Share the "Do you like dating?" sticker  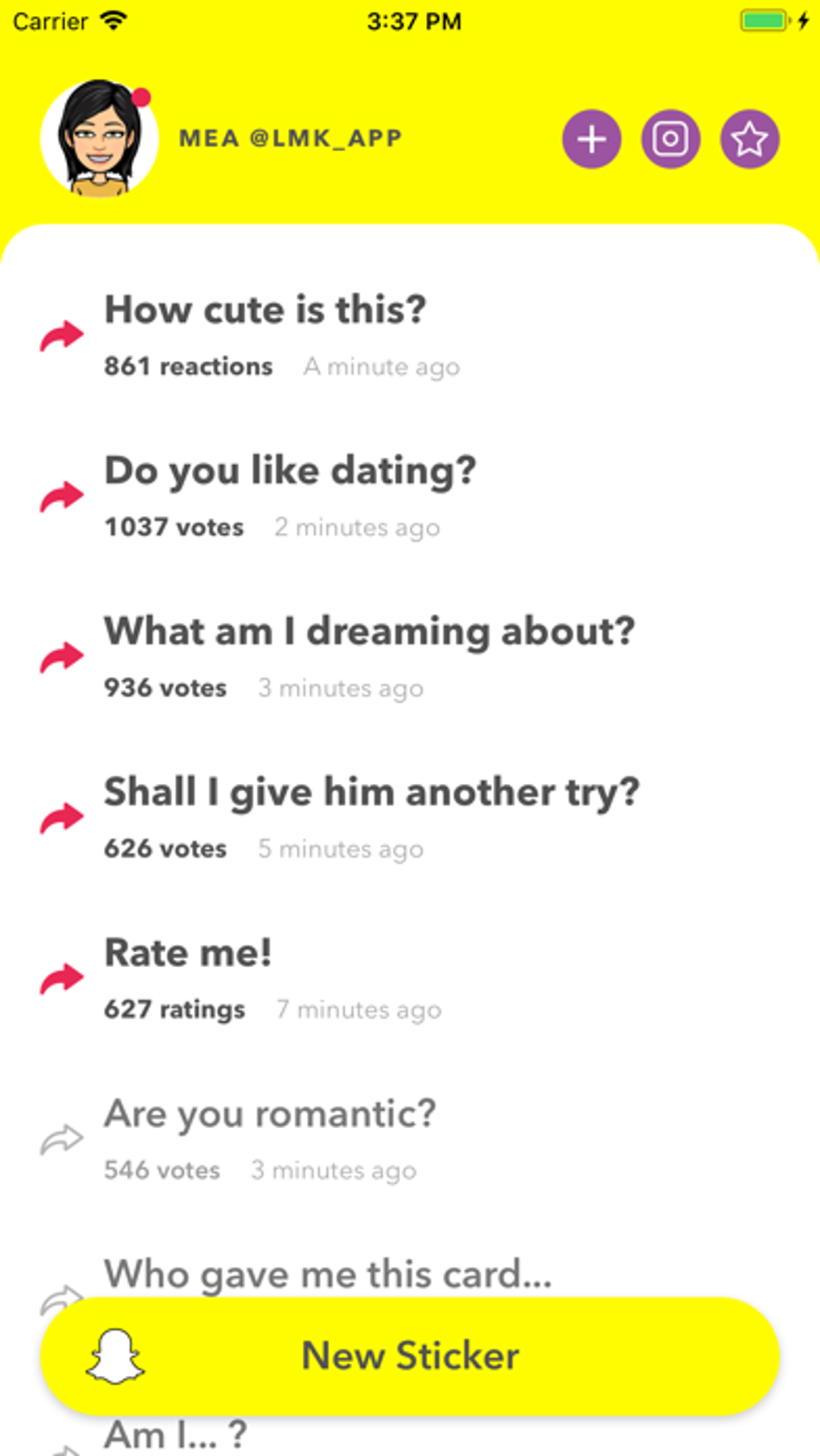(62, 496)
